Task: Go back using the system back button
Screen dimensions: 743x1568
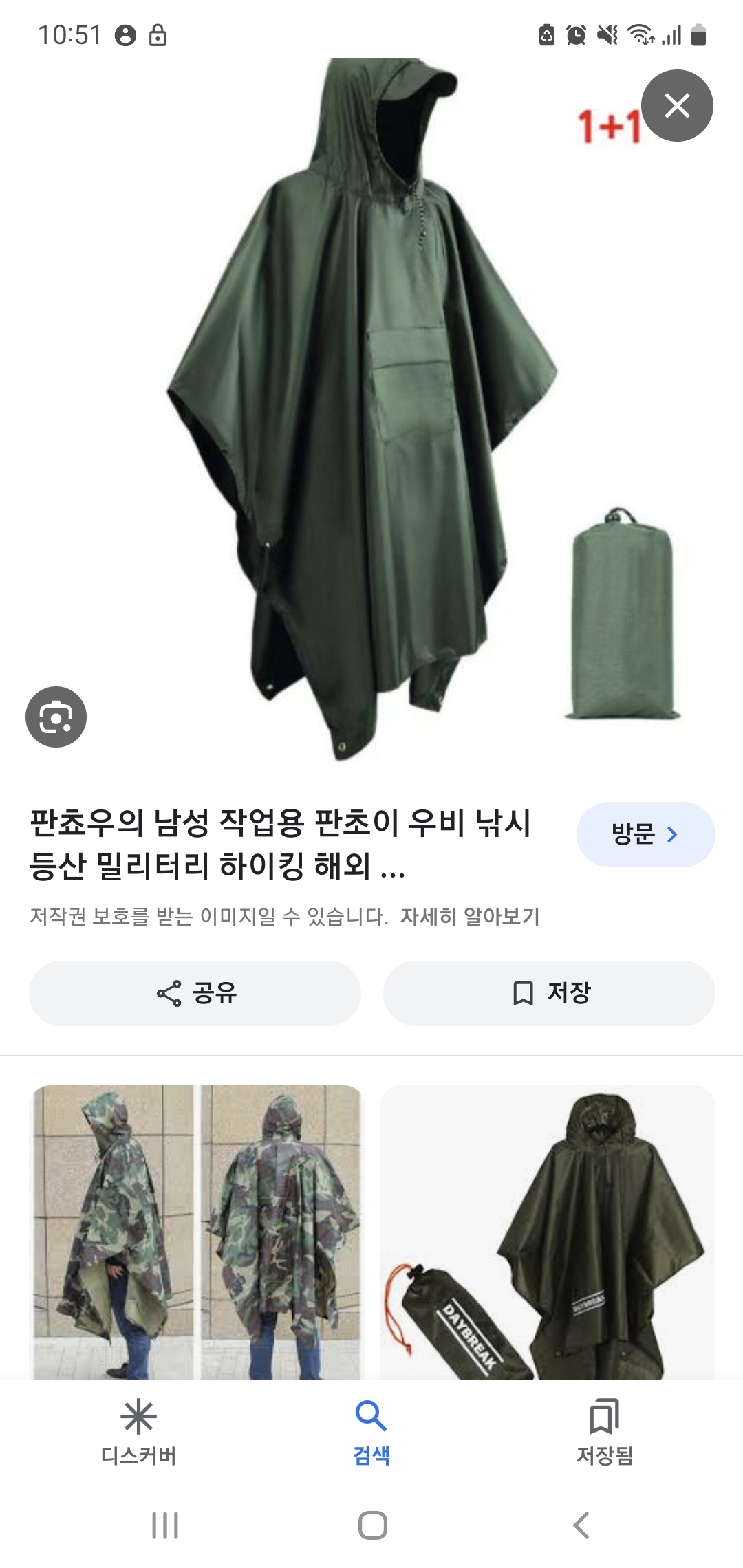Action: [581, 1525]
